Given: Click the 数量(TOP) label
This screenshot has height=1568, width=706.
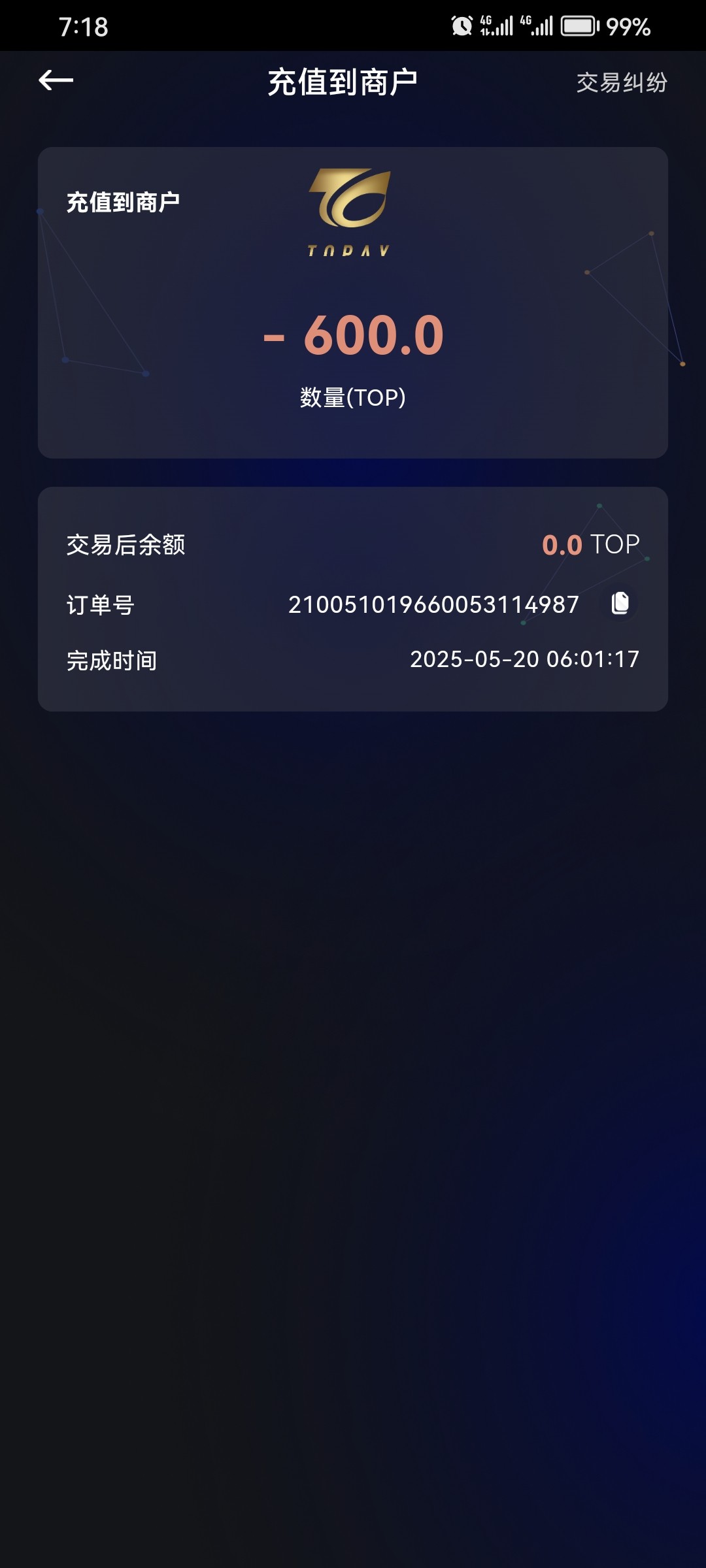Looking at the screenshot, I should (352, 396).
